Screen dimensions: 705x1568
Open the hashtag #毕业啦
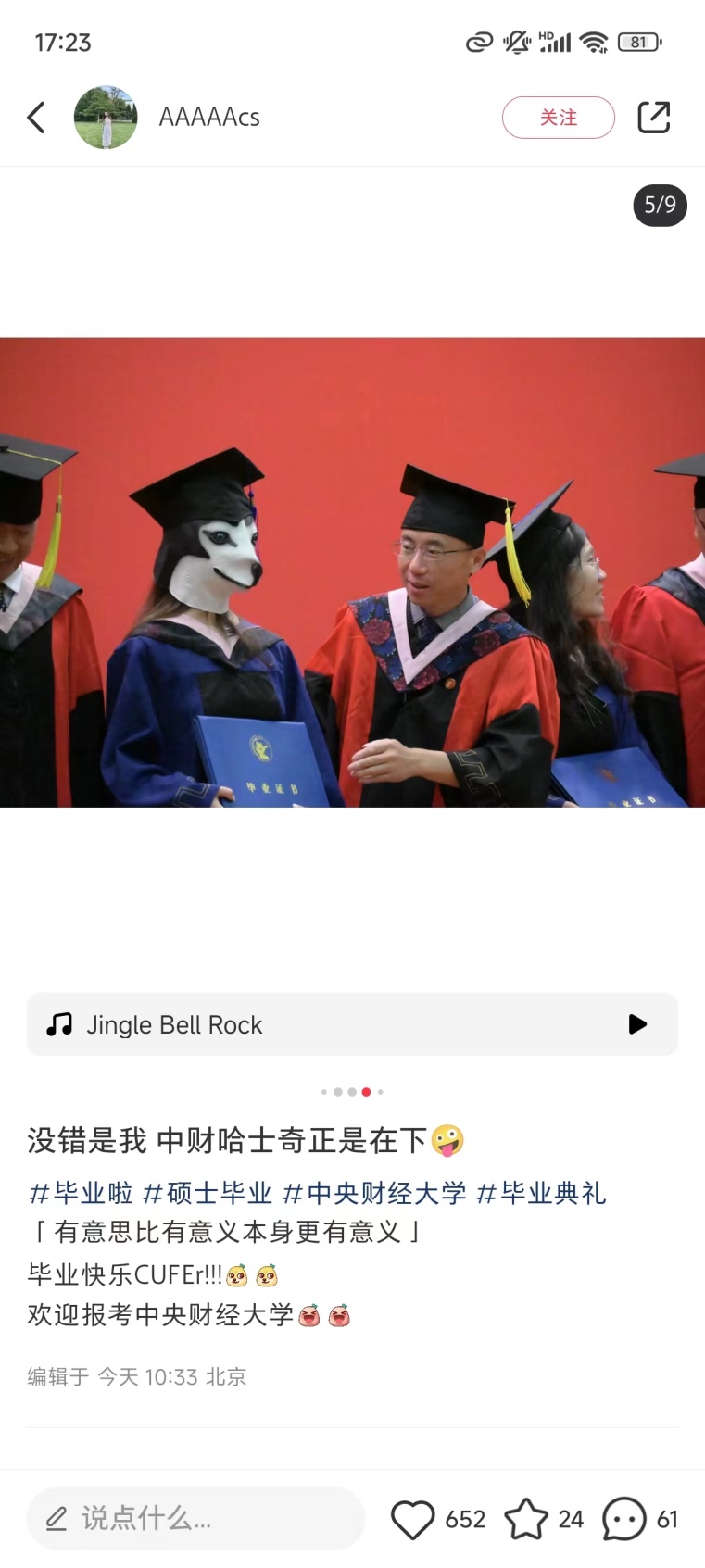[x=82, y=1193]
